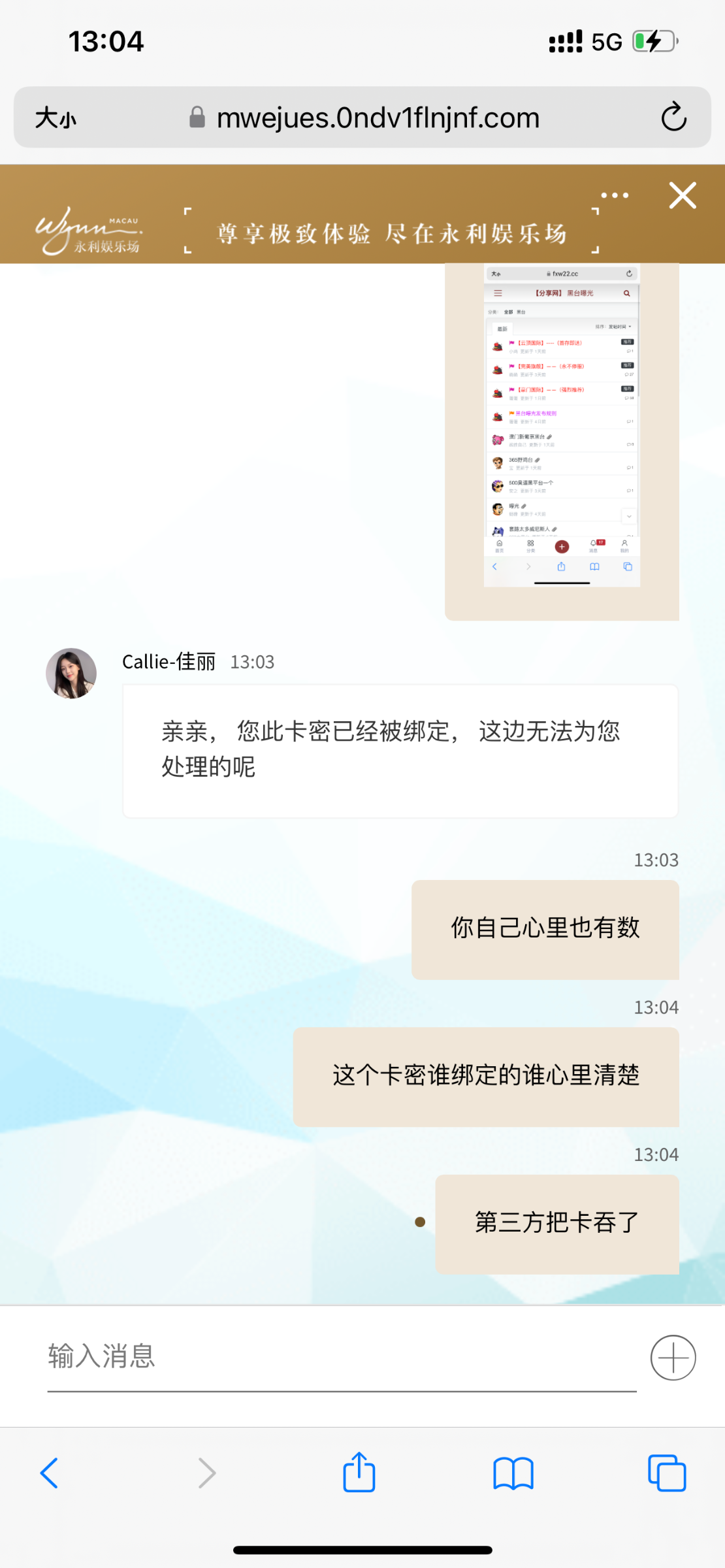This screenshot has height=1568, width=725.
Task: Reload the page in Safari
Action: (673, 118)
